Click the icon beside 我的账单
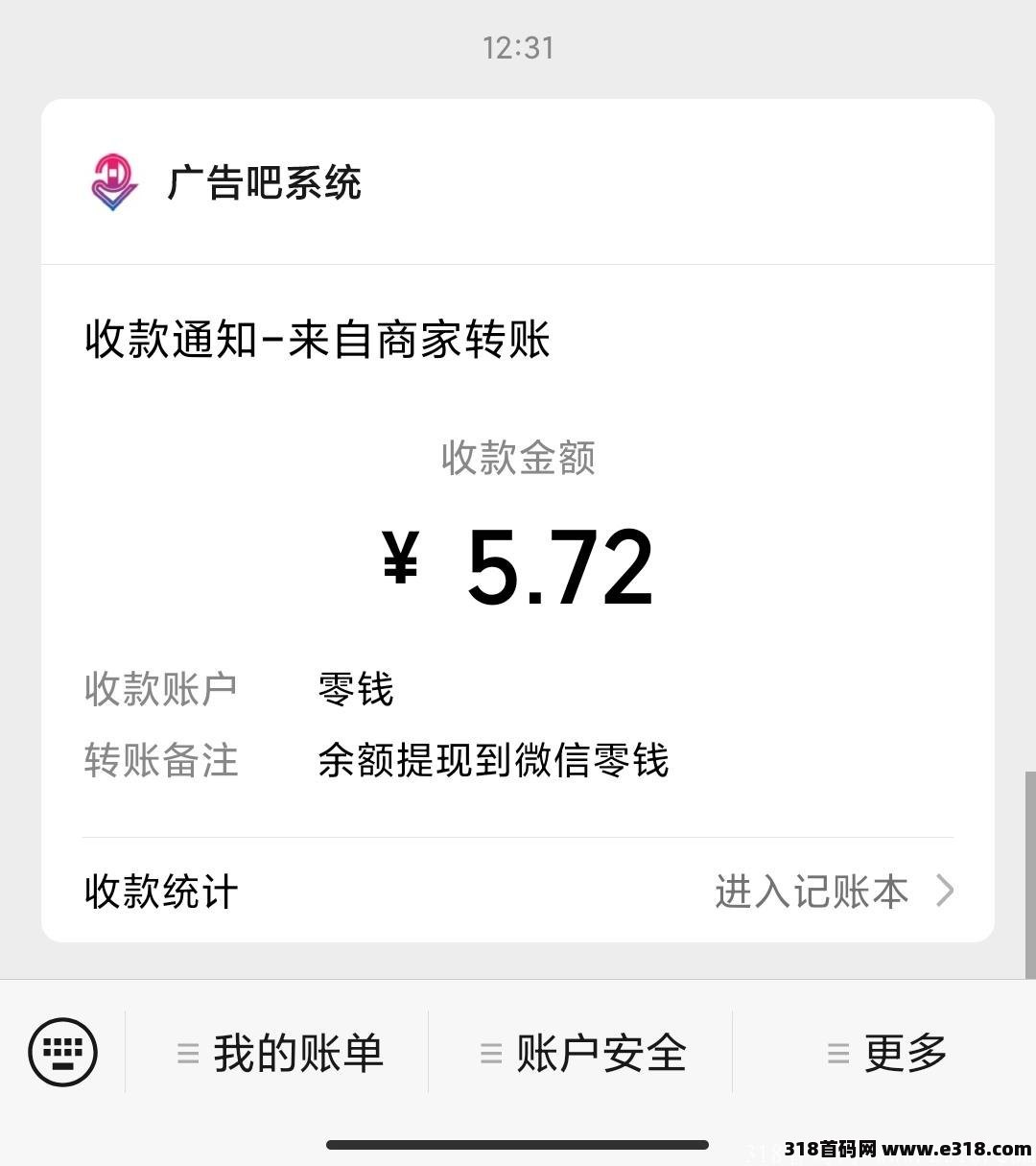Viewport: 1036px width, 1166px height. coord(186,1053)
